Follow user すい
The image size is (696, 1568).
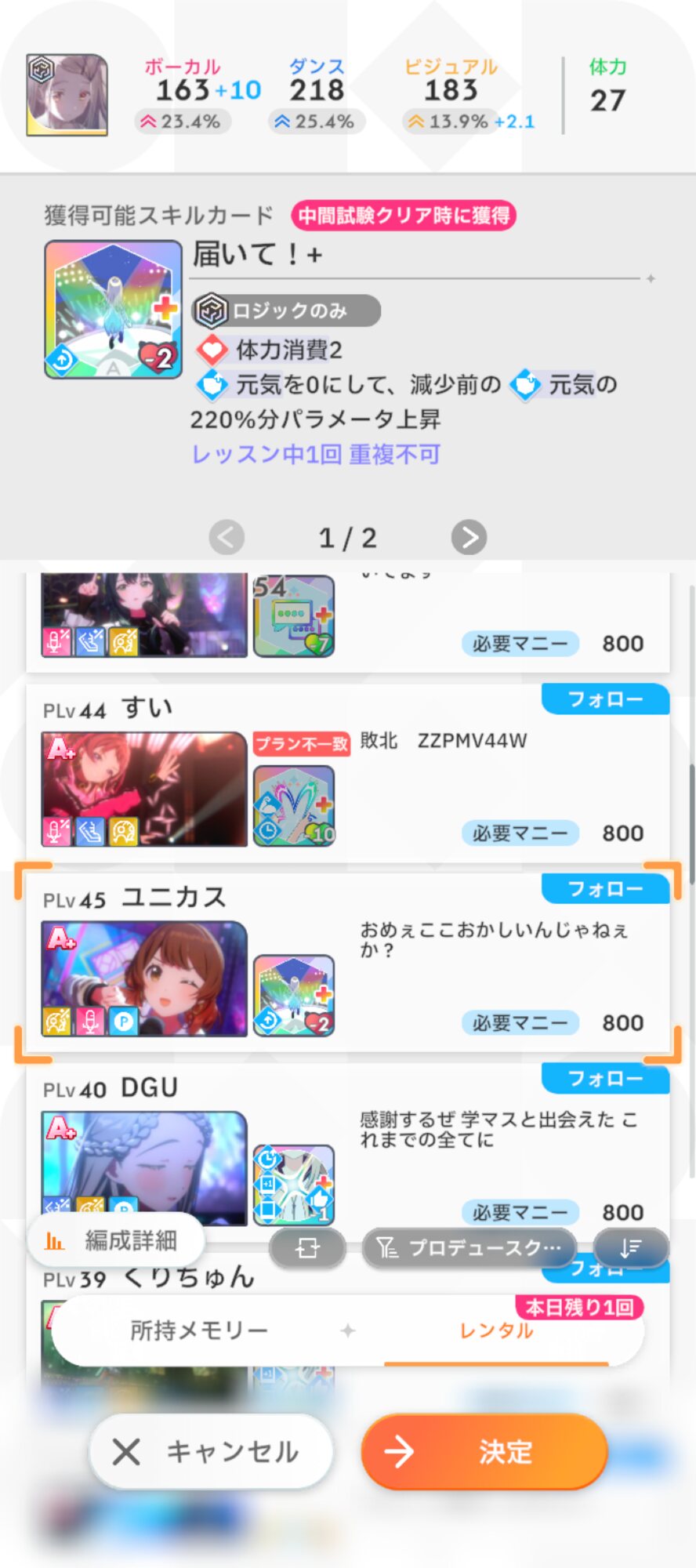605,699
